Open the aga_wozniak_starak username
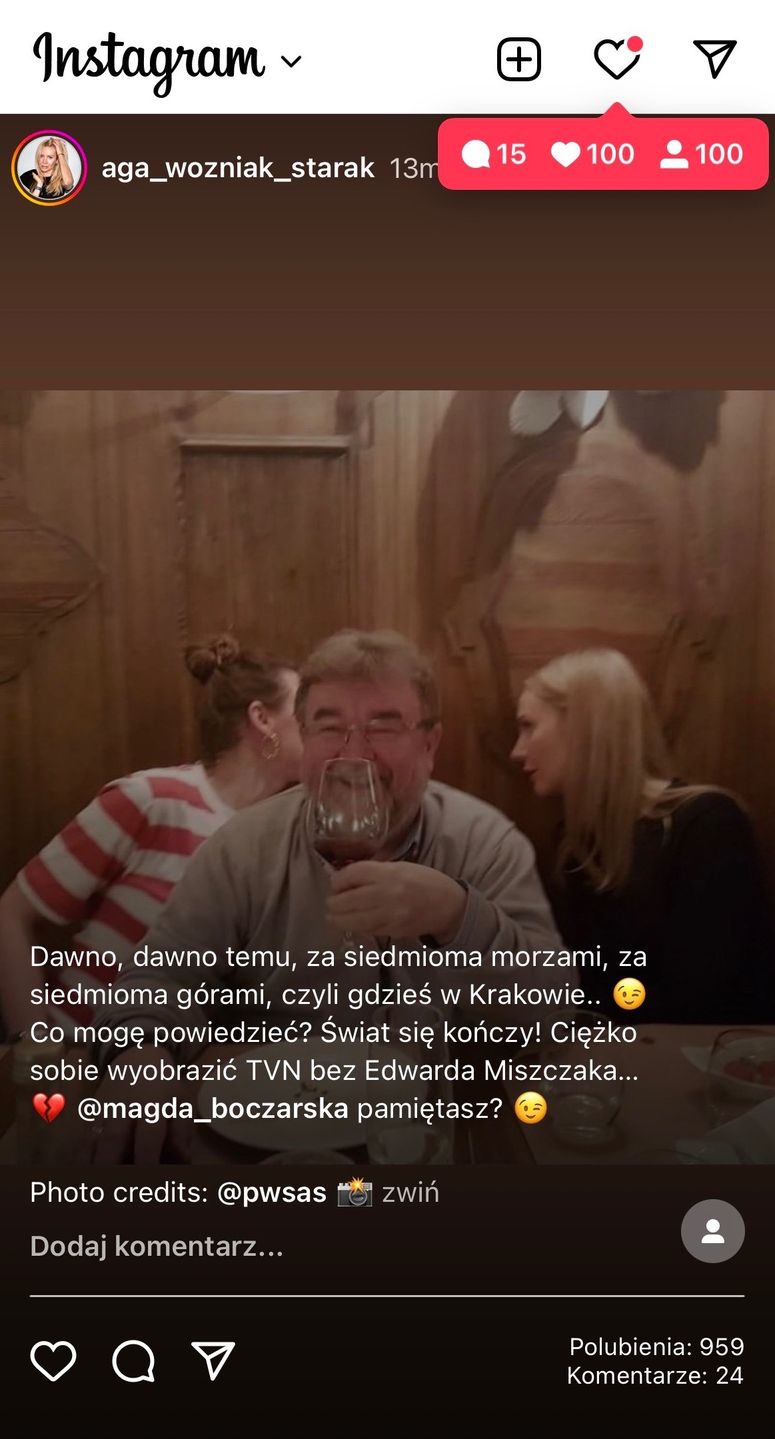 (238, 168)
